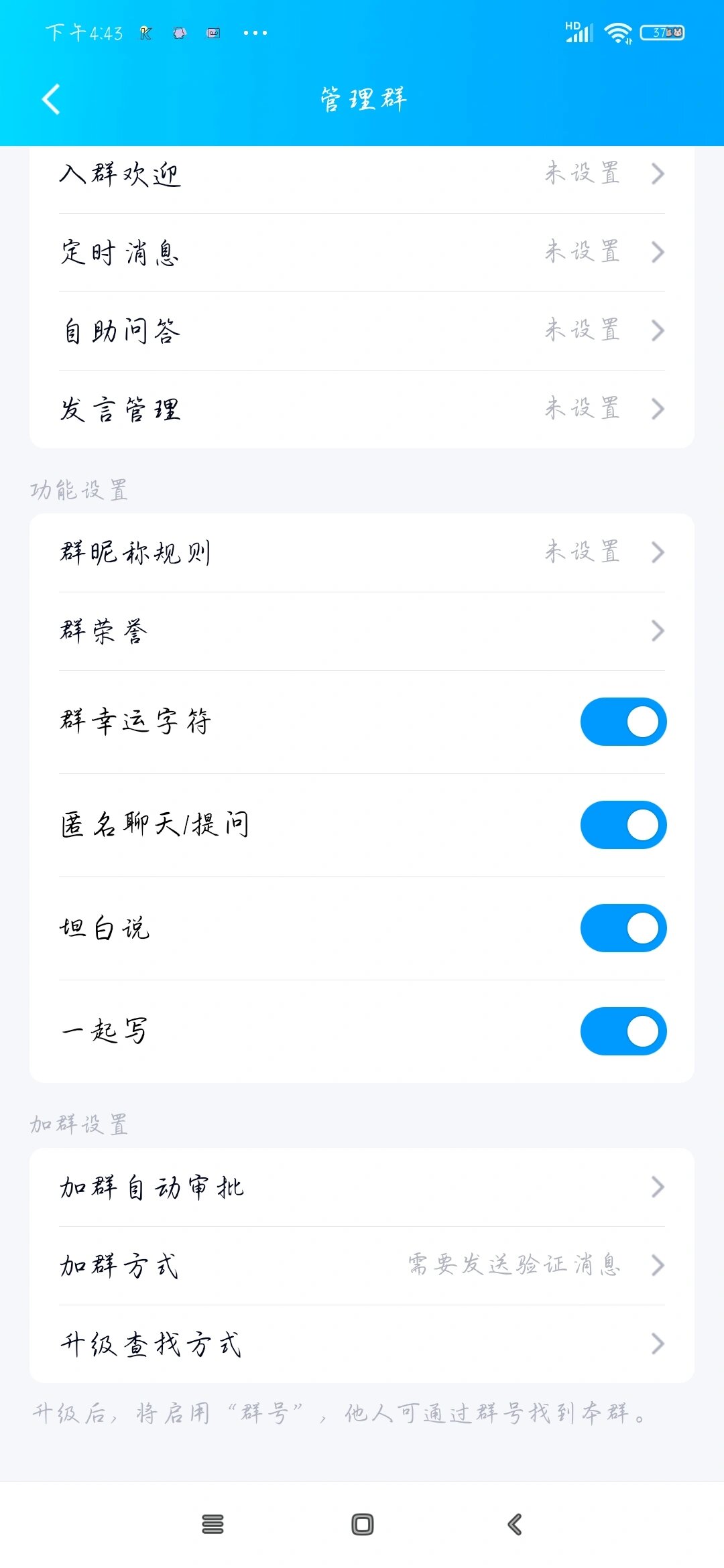Change 加群方式 verification option
Image resolution: width=724 pixels, height=1568 pixels.
coord(362,1266)
